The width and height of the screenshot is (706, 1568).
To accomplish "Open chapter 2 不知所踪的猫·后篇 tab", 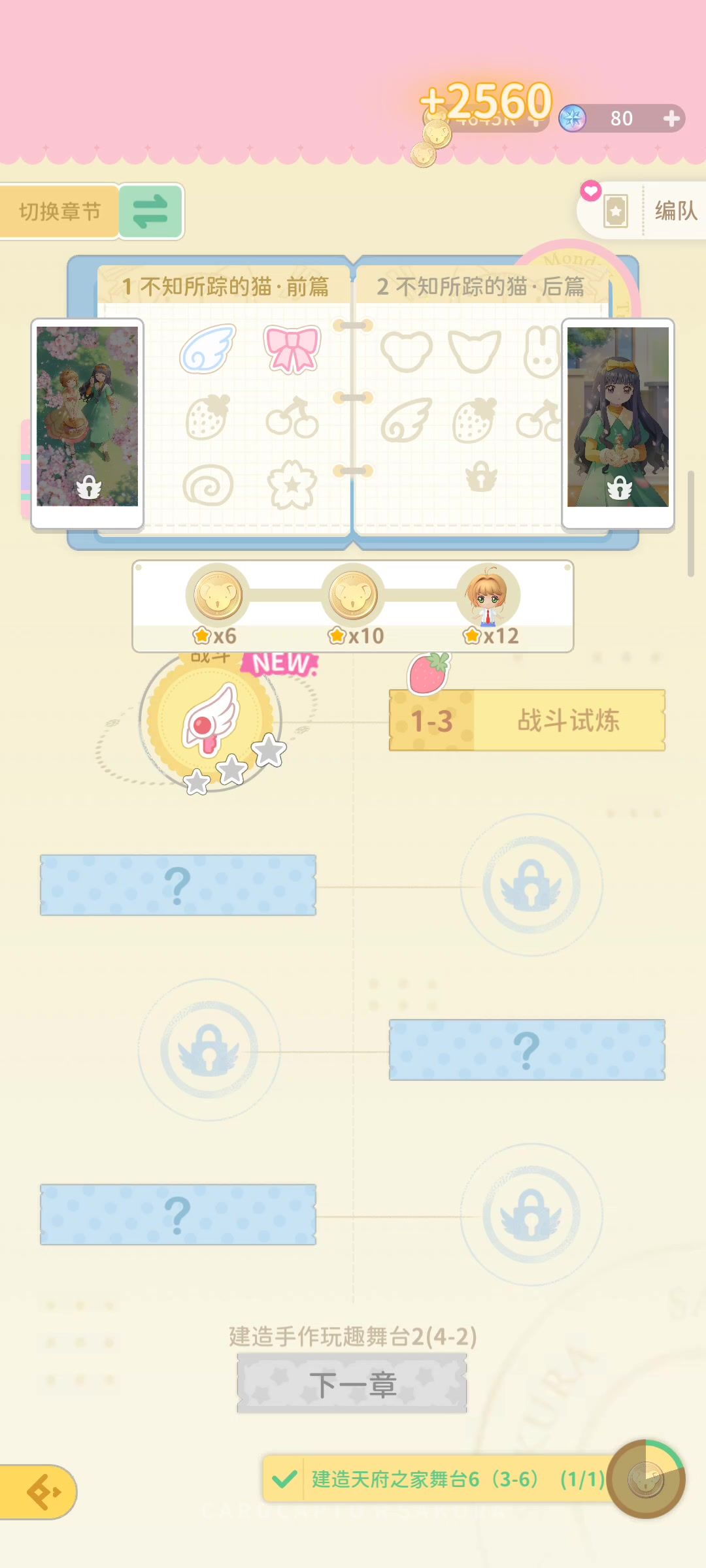I will pos(480,286).
